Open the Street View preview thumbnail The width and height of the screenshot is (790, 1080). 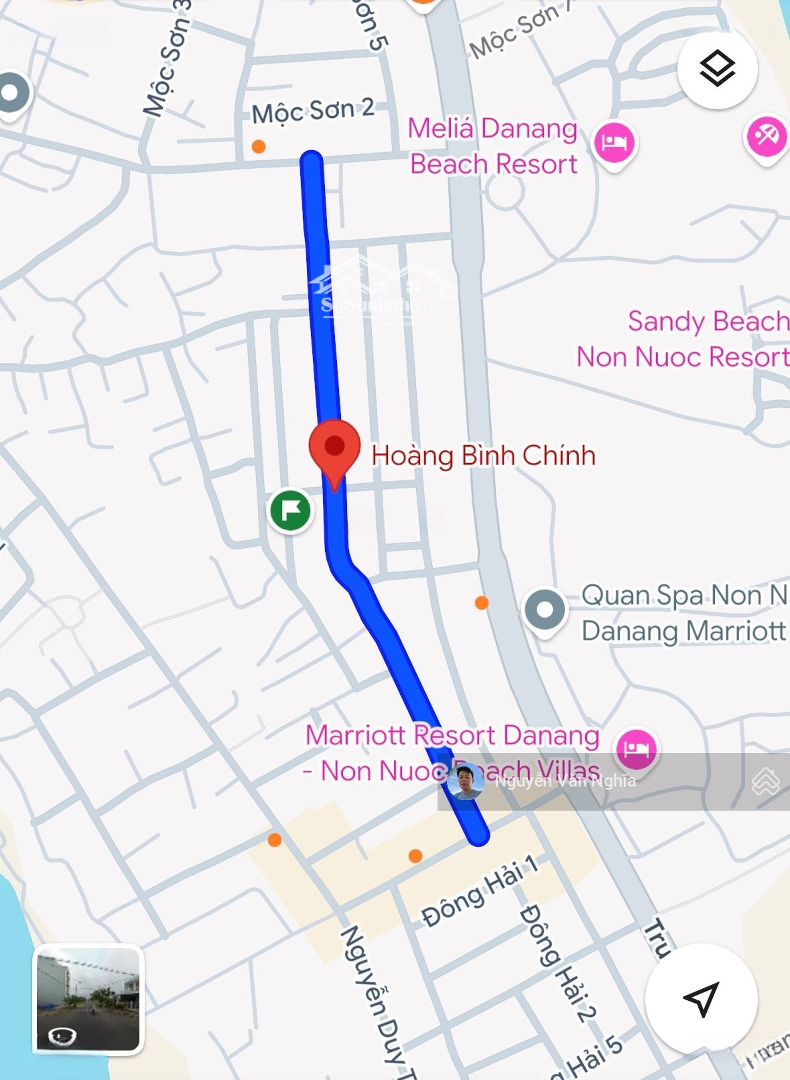(88, 999)
